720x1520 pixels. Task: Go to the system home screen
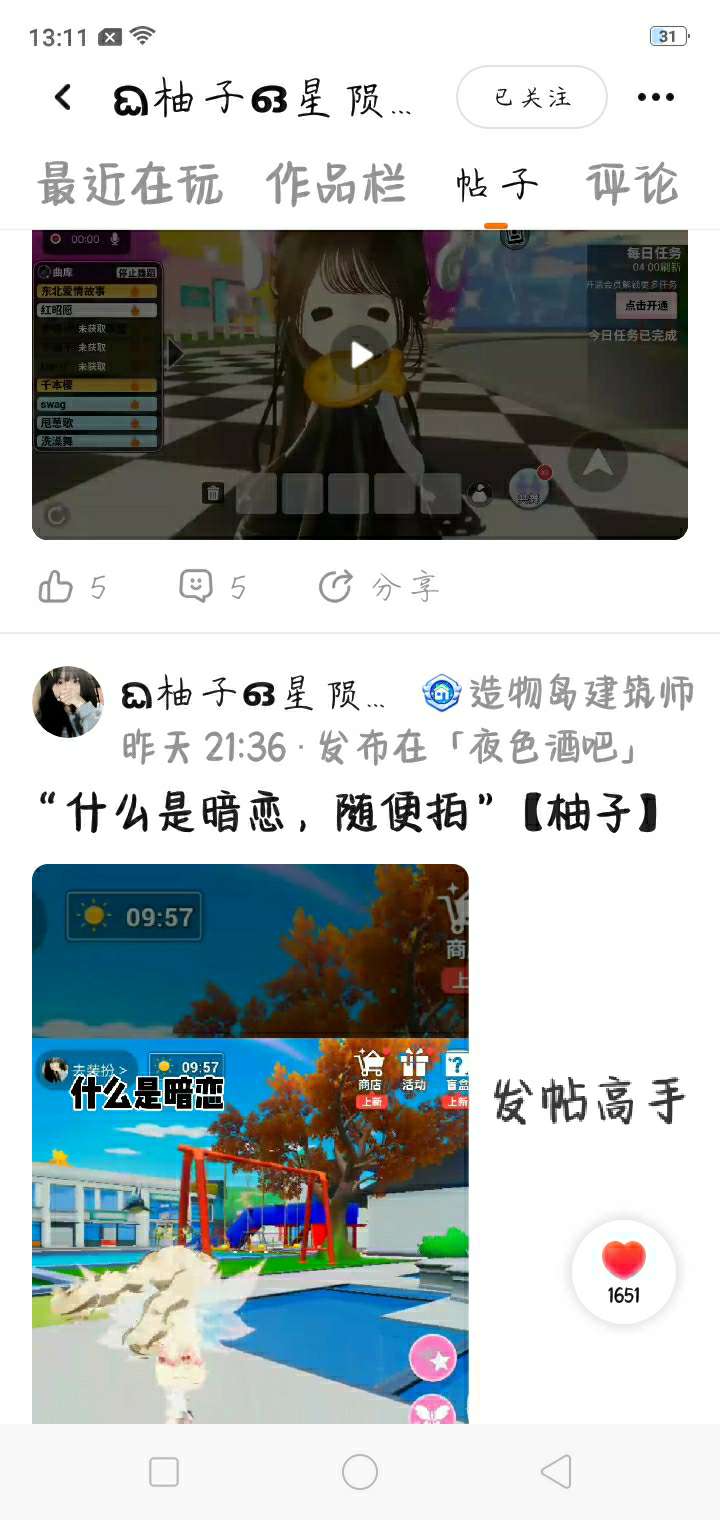(360, 1471)
